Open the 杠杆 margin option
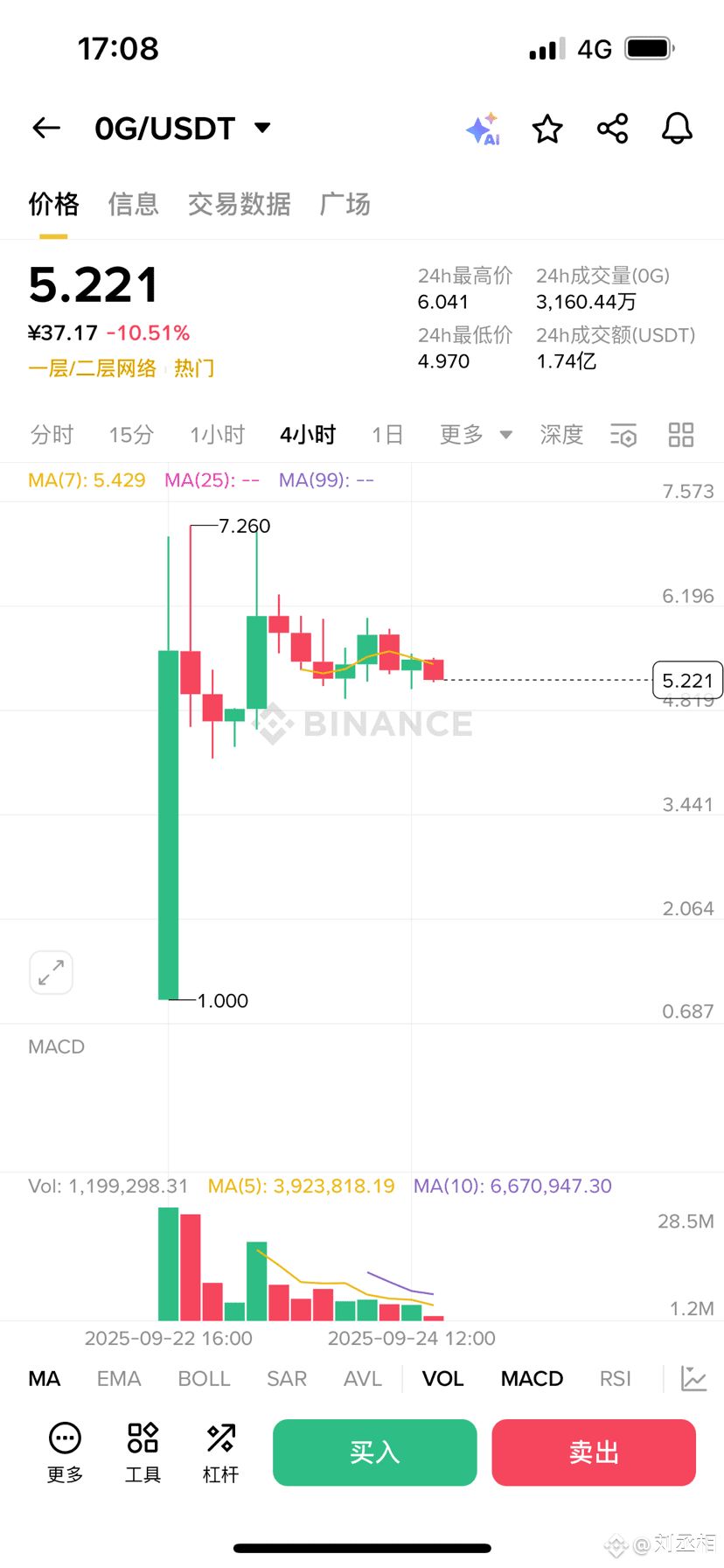This screenshot has width=724, height=1568. click(x=220, y=1452)
